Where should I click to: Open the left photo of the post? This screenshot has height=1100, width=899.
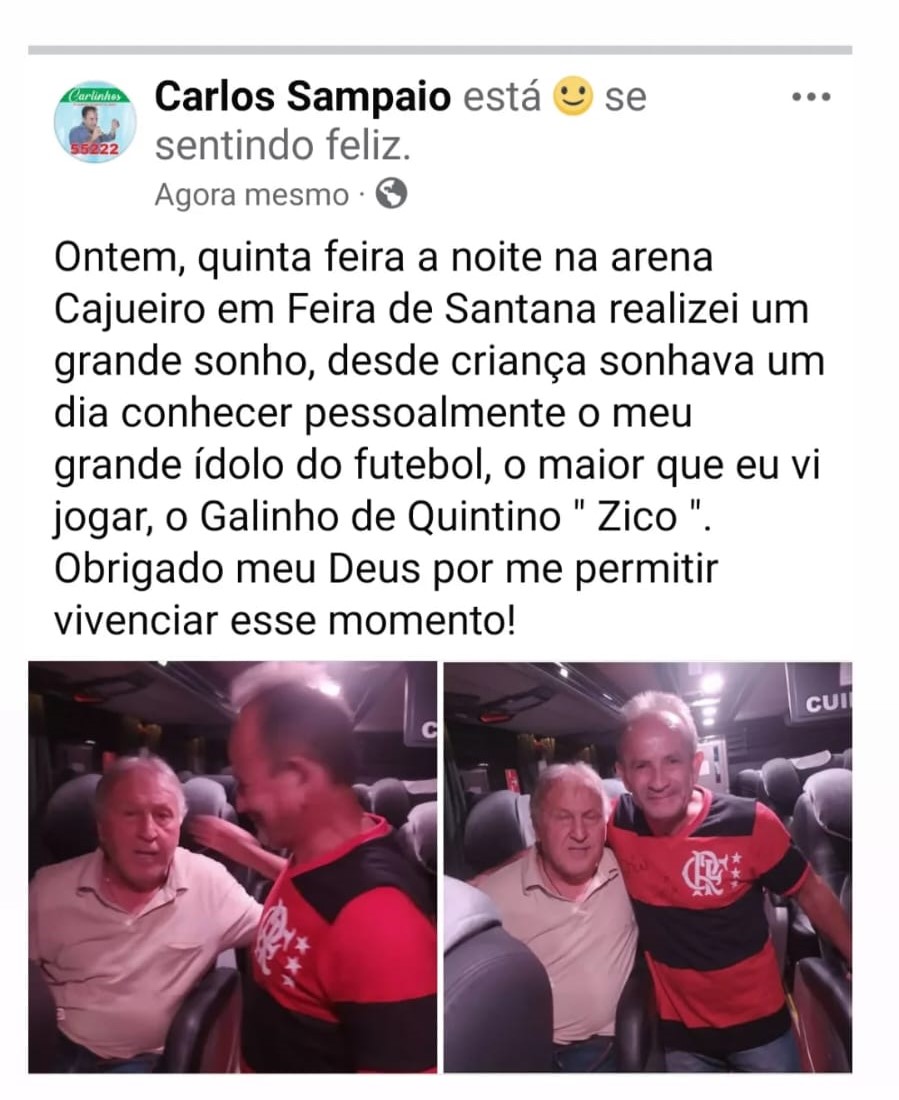click(232, 866)
